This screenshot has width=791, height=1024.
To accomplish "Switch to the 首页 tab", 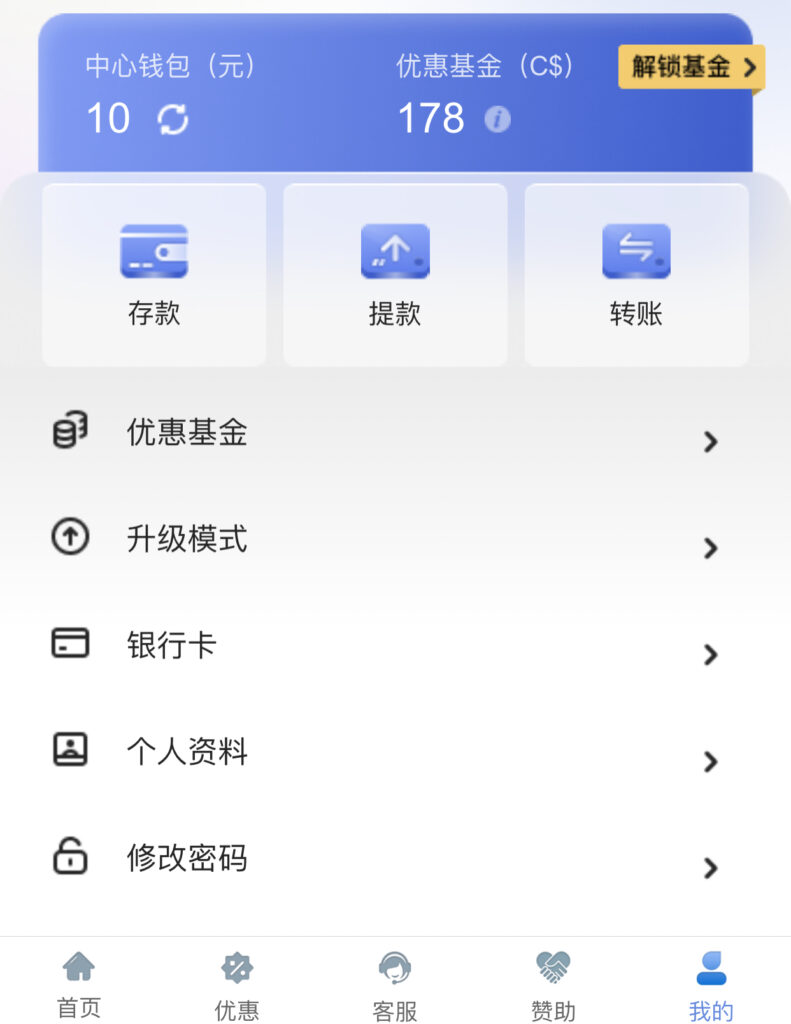I will pos(79,985).
